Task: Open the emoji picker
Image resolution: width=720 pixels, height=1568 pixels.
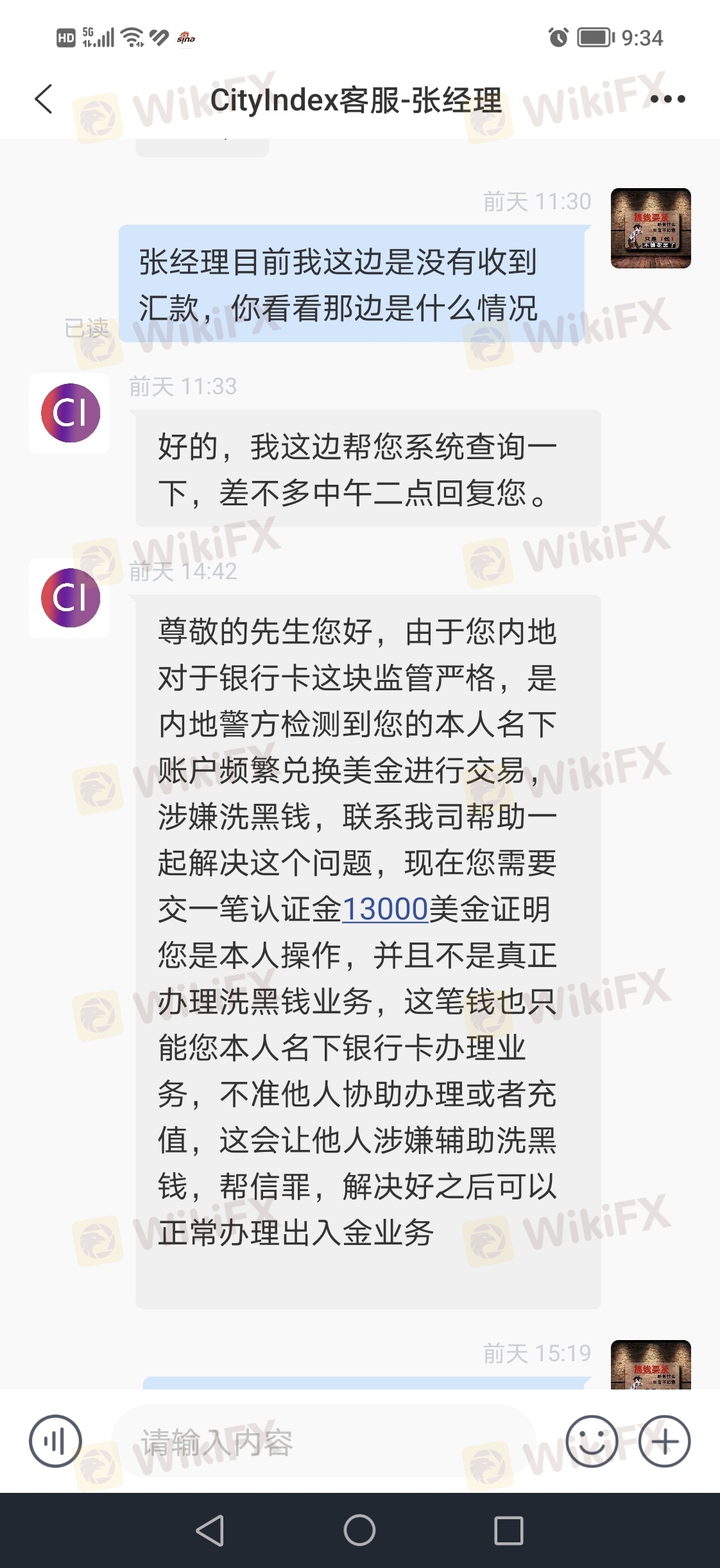Action: point(591,1442)
